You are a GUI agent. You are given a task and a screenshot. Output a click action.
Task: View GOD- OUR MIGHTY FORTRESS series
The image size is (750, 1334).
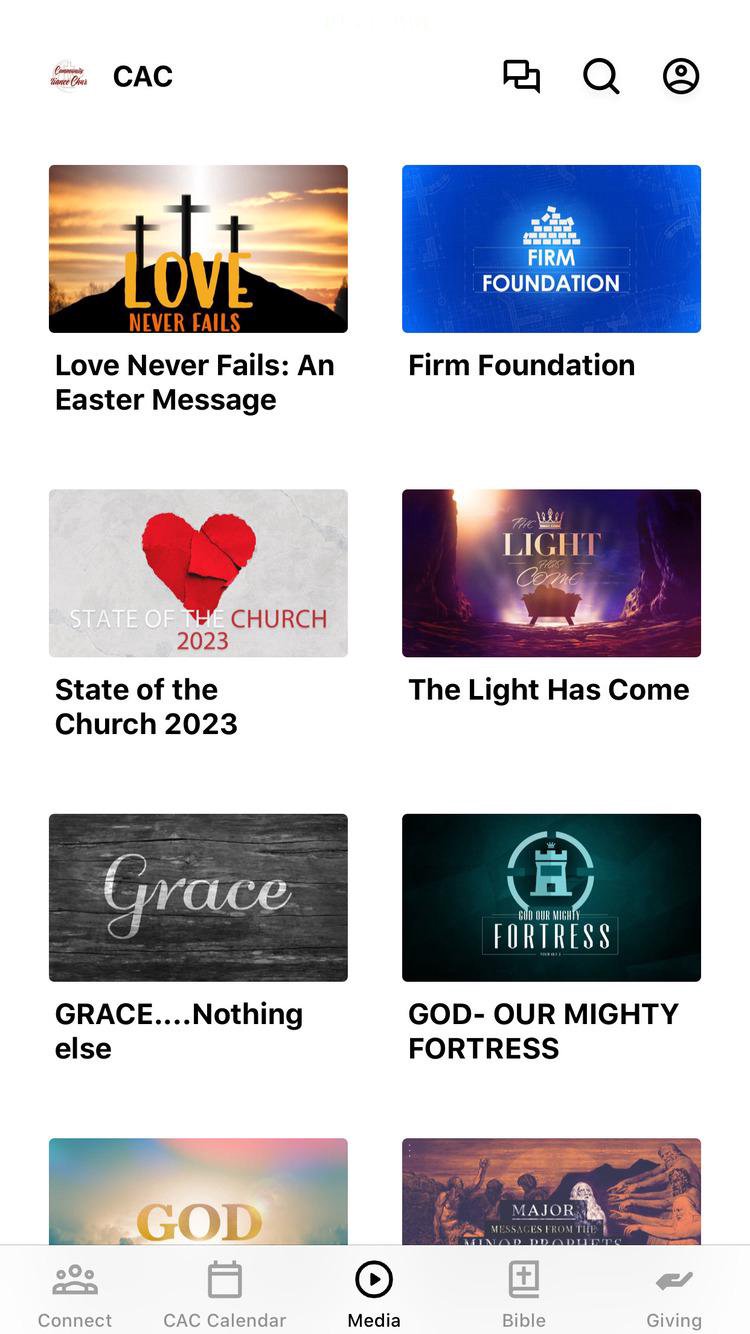[551, 897]
